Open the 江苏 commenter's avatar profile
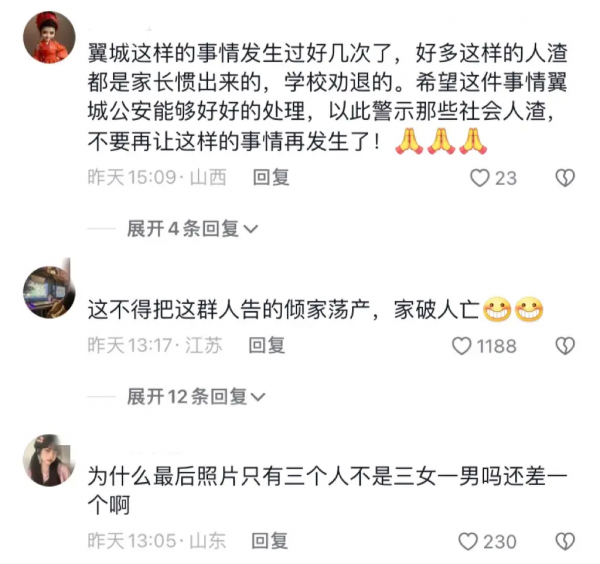Viewport: 600px width, 564px height. click(48, 290)
